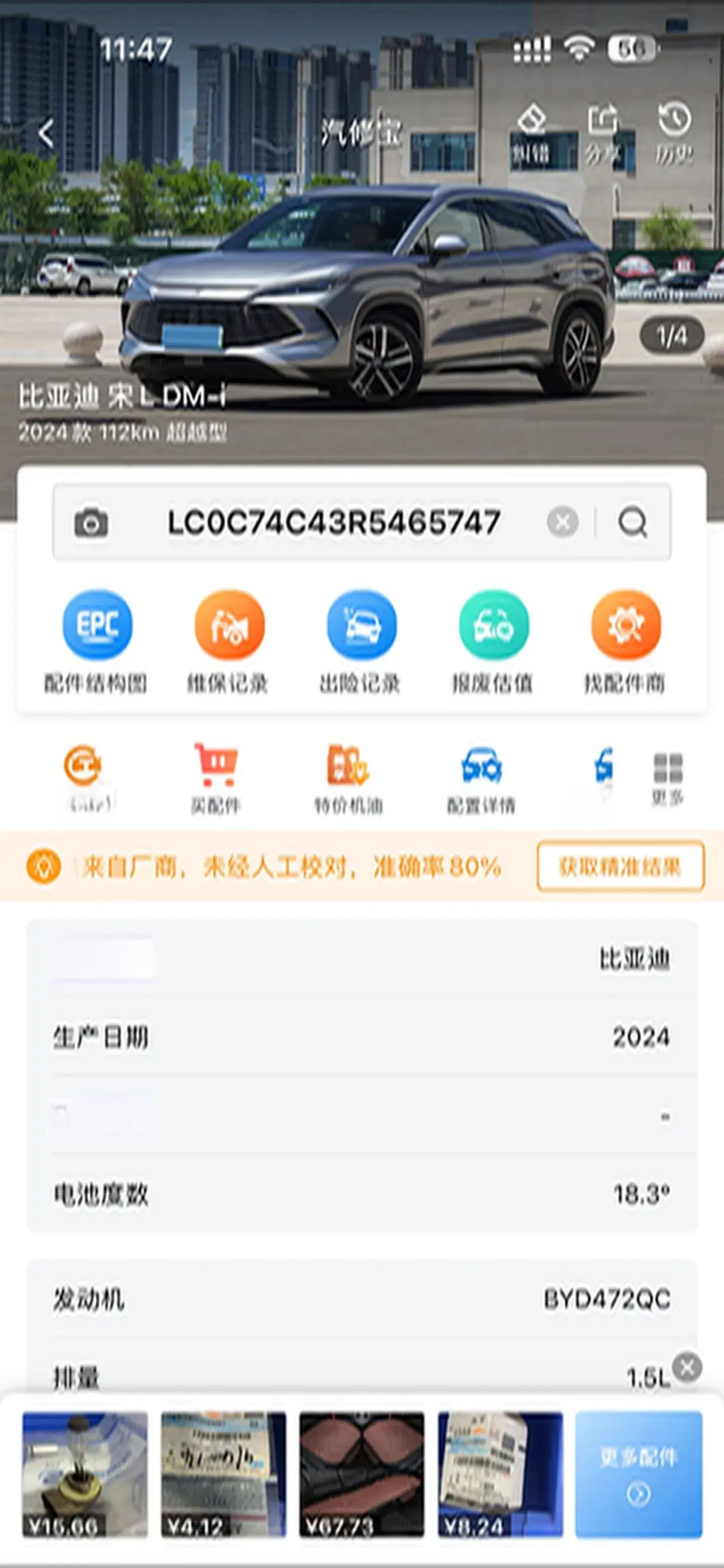Open the 纠错 error-correction option
Viewport: 724px width, 1568px height.
pyautogui.click(x=531, y=132)
